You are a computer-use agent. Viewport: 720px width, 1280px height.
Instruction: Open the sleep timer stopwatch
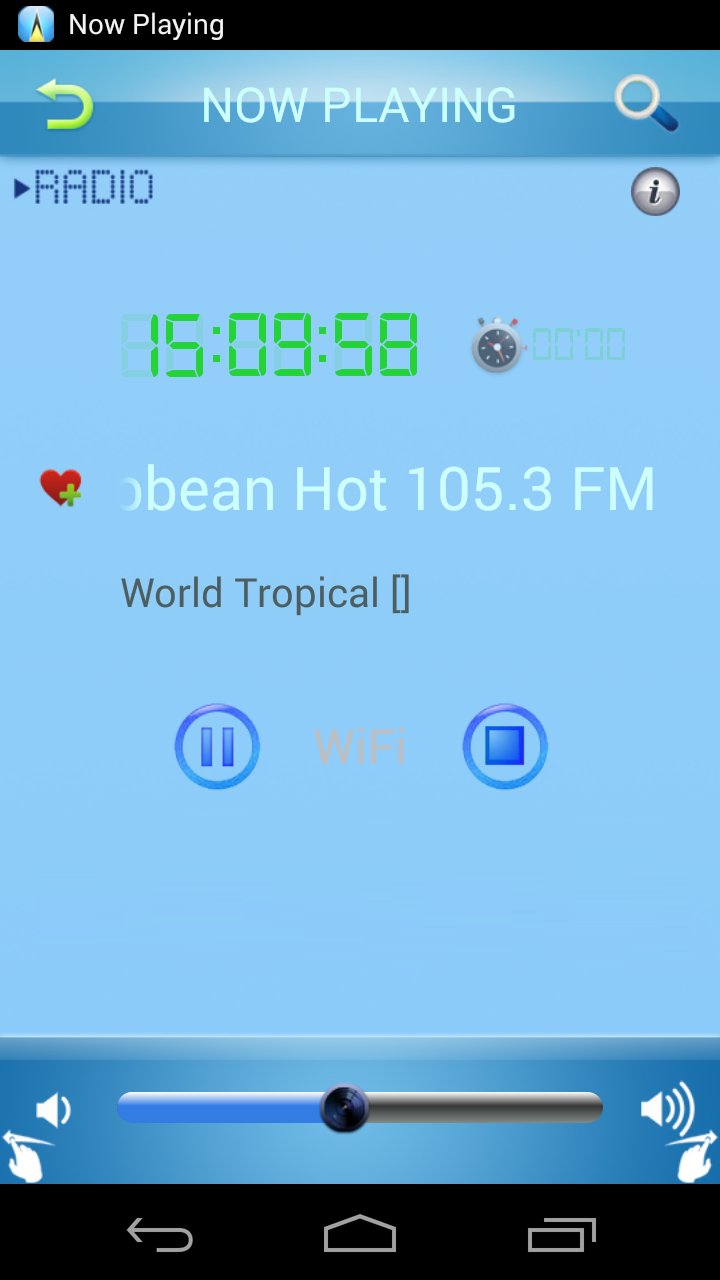coord(498,345)
